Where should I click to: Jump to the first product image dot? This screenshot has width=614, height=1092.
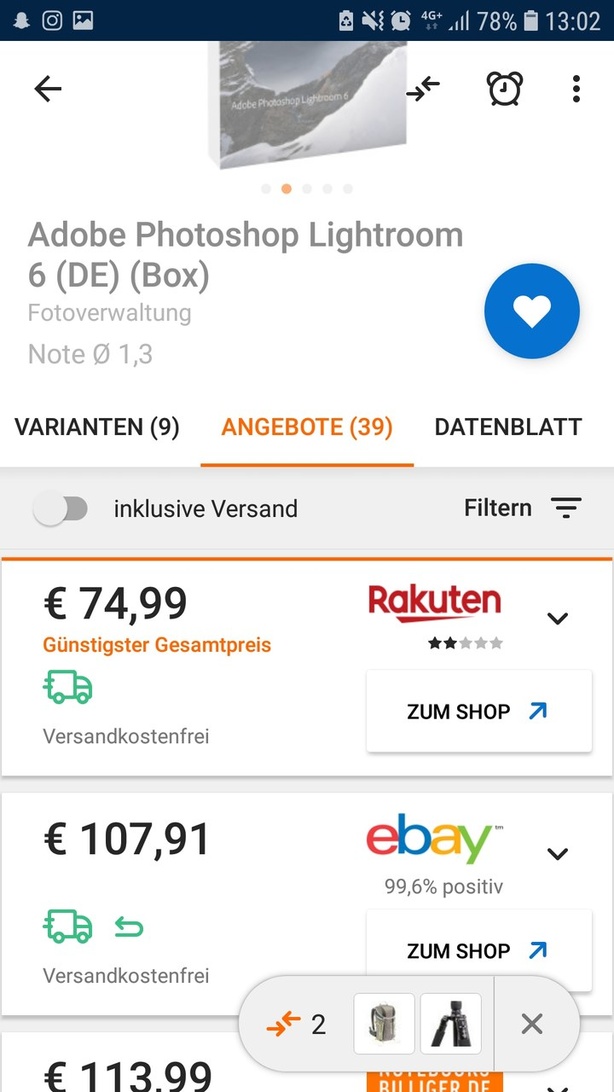[x=265, y=188]
